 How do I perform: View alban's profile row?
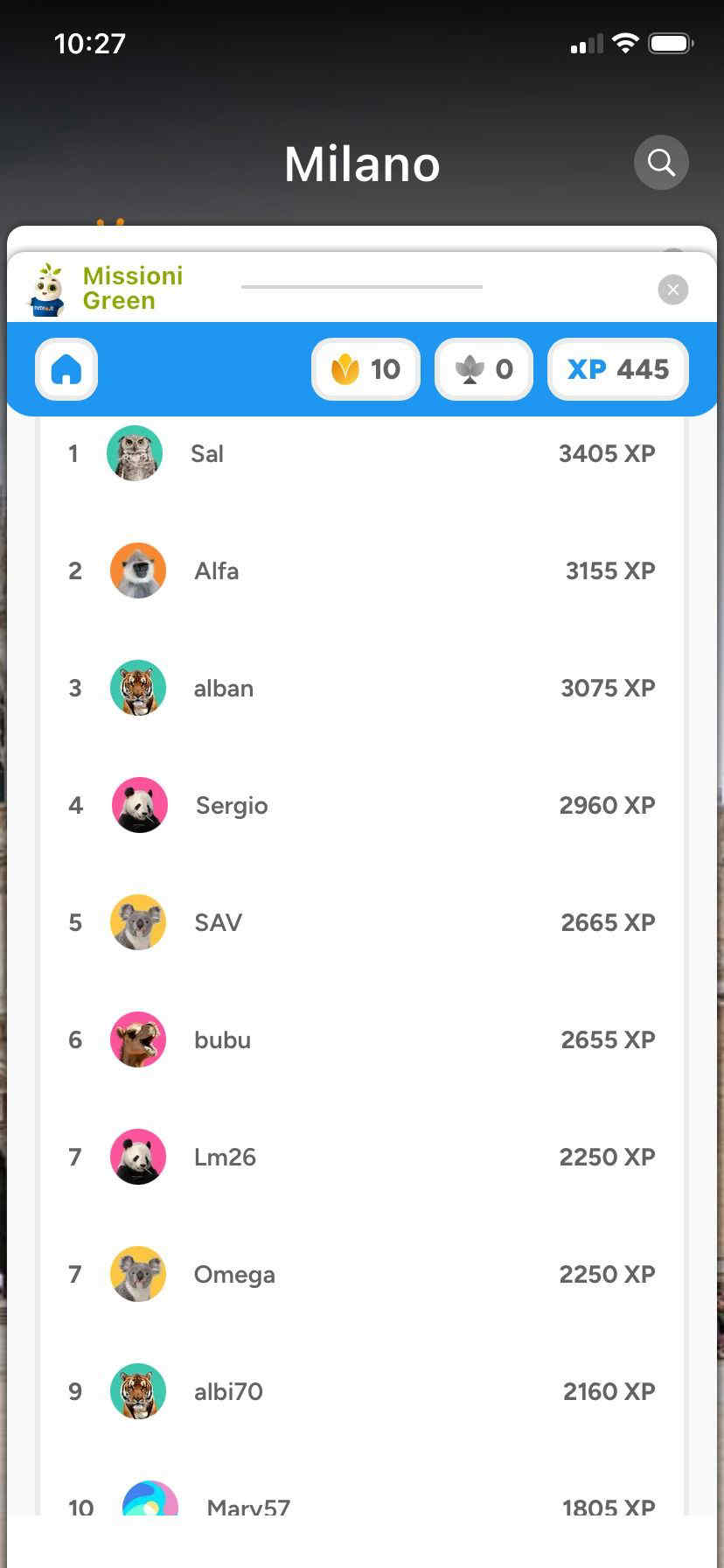tap(361, 688)
